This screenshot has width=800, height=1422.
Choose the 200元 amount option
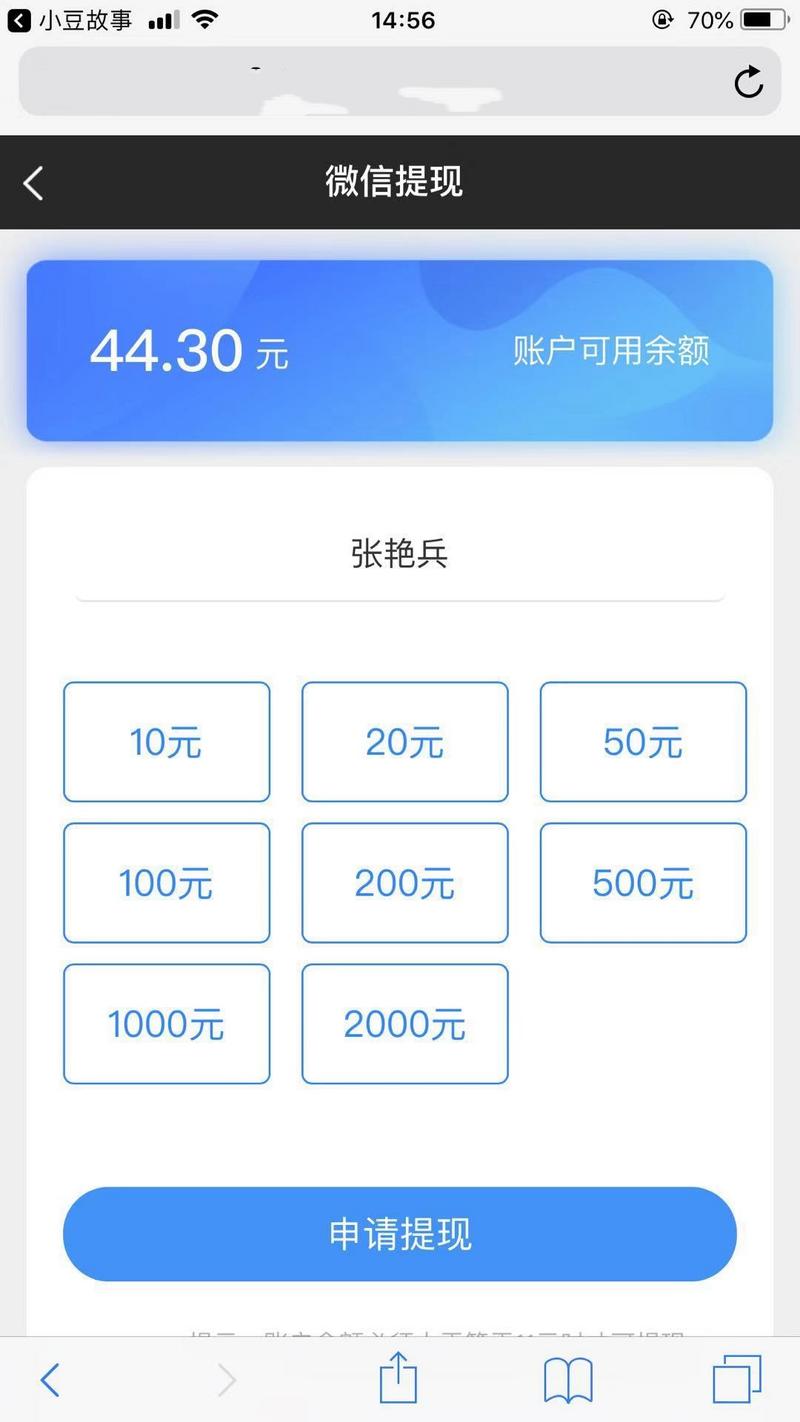coord(404,883)
